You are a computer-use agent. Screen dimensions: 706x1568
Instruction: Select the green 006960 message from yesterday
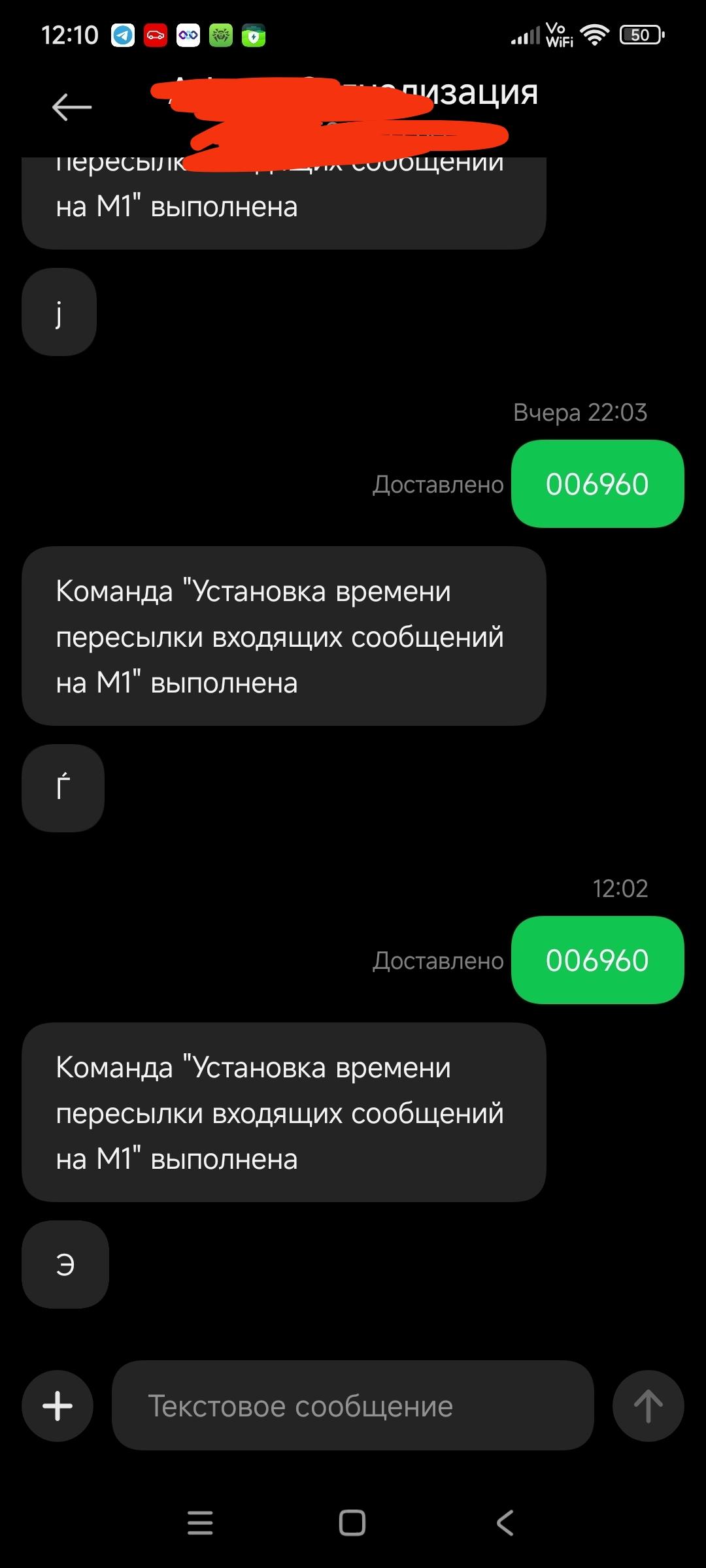(x=597, y=483)
